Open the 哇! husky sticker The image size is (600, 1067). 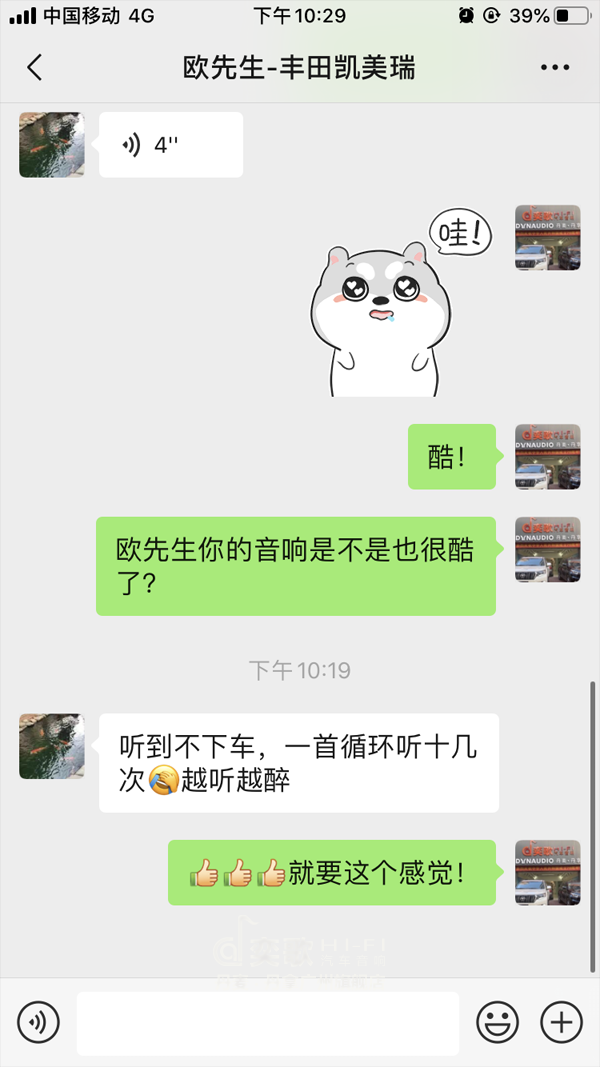pyautogui.click(x=401, y=302)
